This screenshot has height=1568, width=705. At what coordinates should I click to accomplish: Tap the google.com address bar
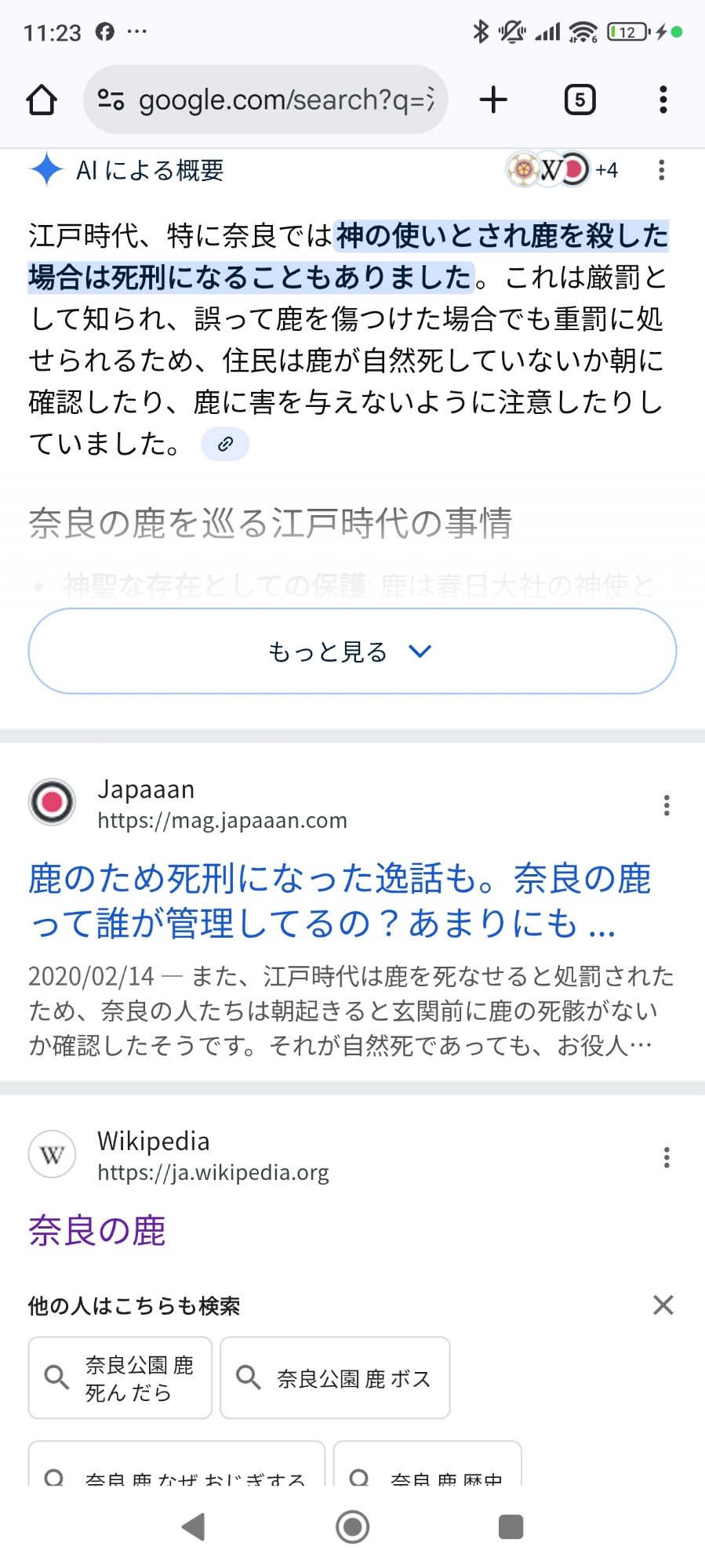[267, 100]
